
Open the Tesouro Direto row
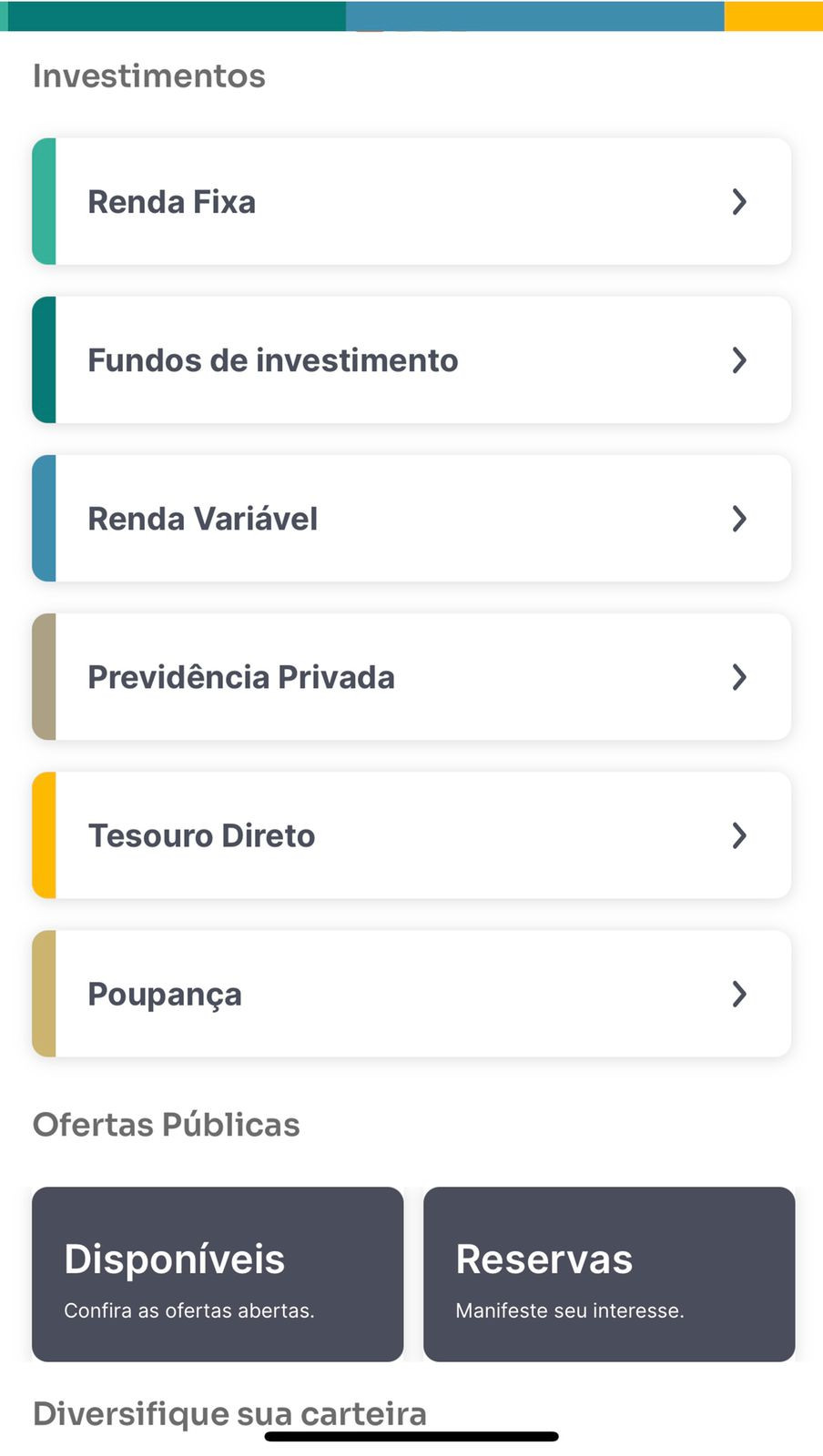pos(411,834)
